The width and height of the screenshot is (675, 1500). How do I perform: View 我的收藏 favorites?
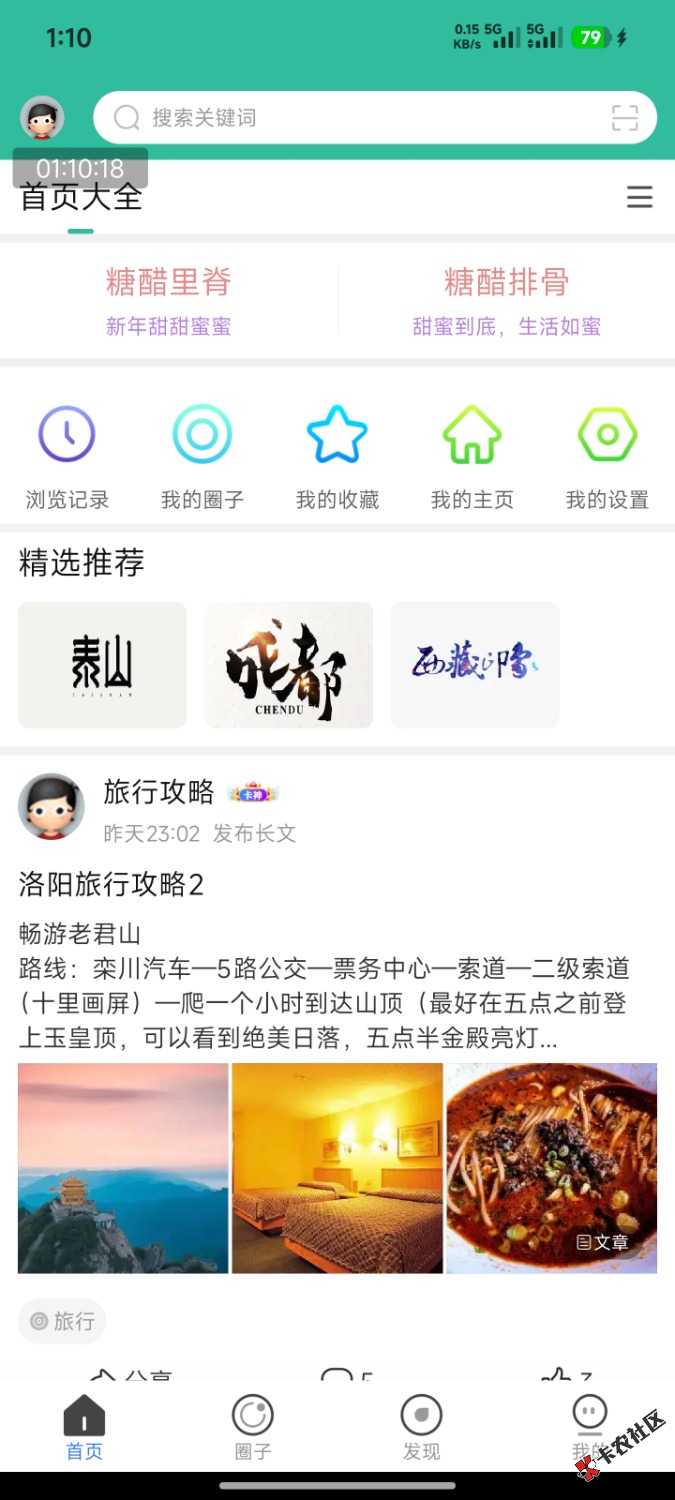tap(337, 455)
